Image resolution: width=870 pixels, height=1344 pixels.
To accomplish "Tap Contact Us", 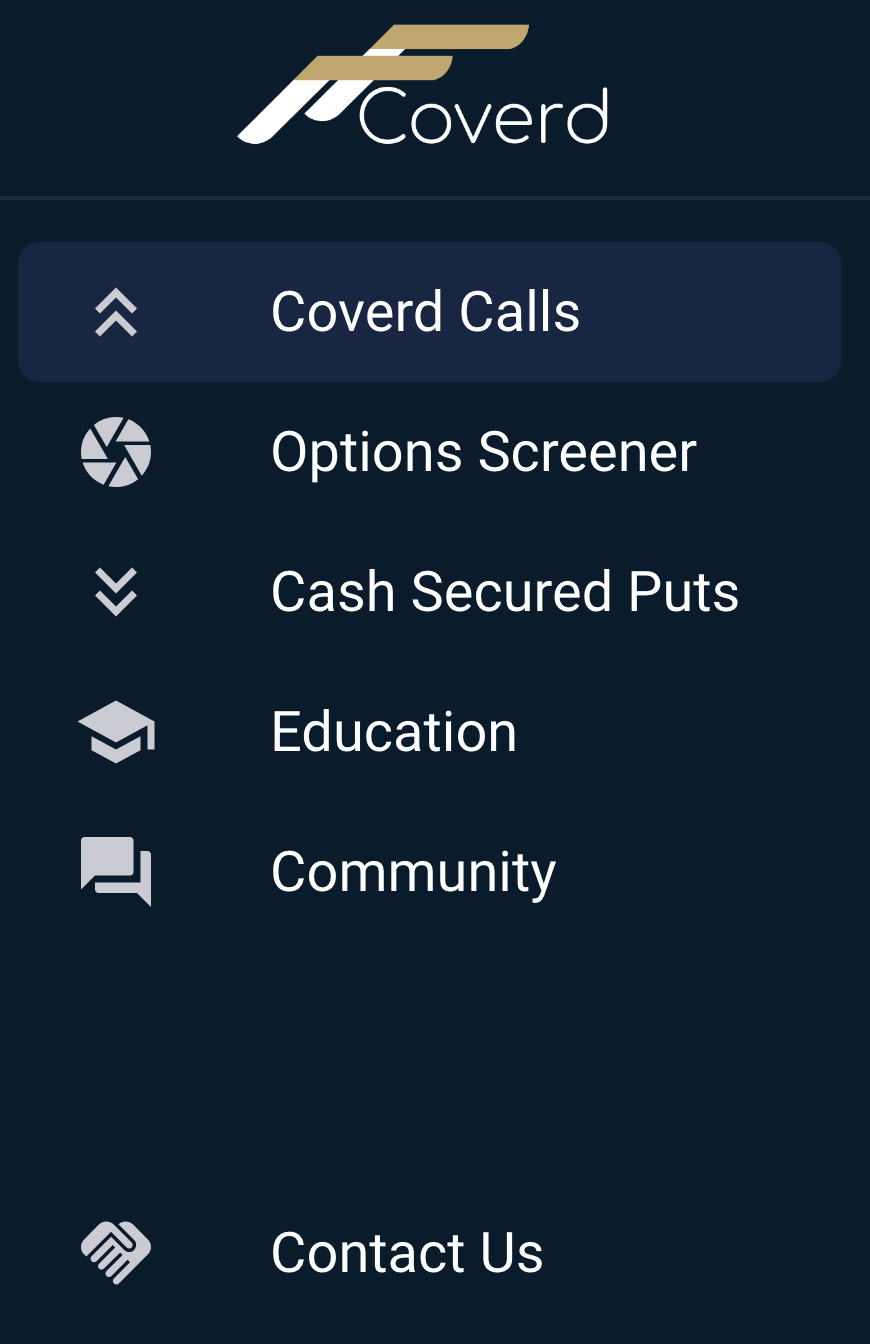I will click(x=407, y=1252).
